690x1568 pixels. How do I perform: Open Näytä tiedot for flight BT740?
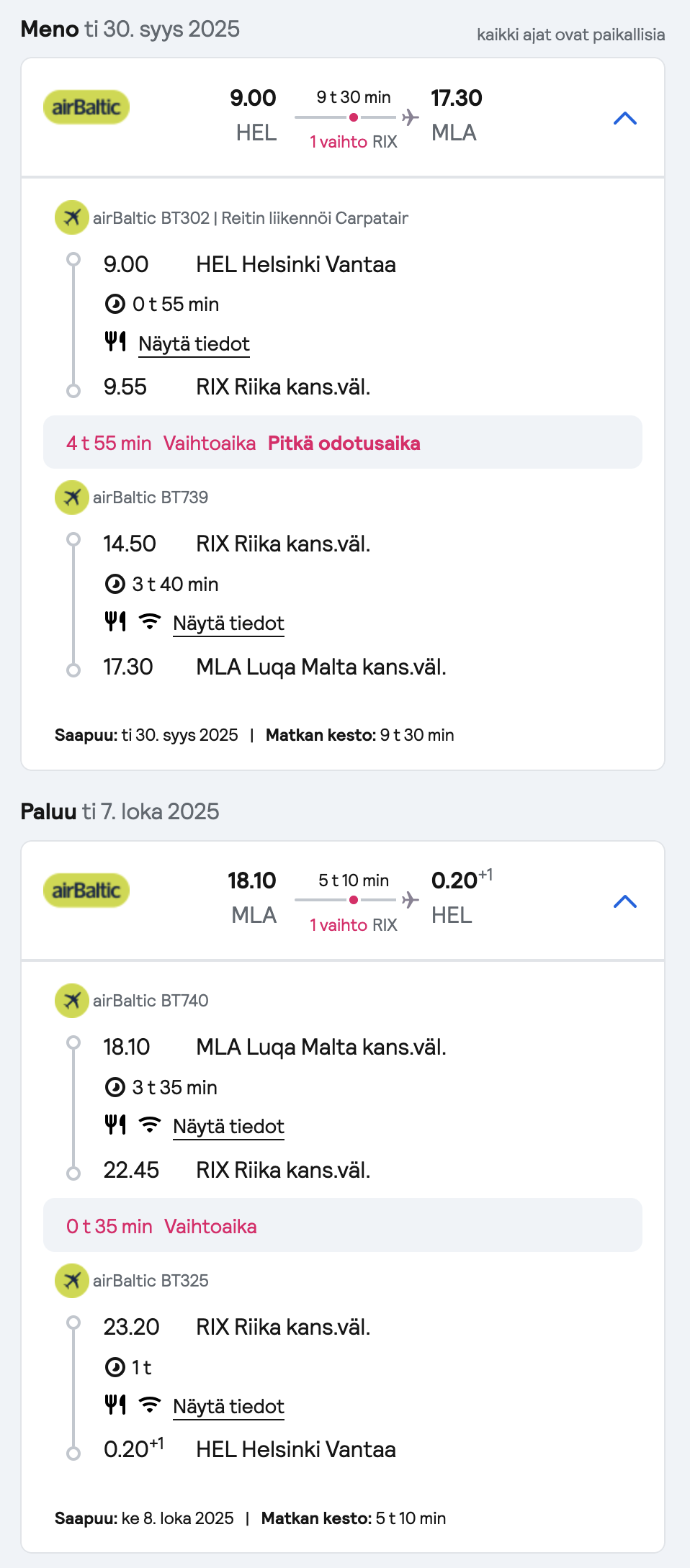coord(228,1127)
